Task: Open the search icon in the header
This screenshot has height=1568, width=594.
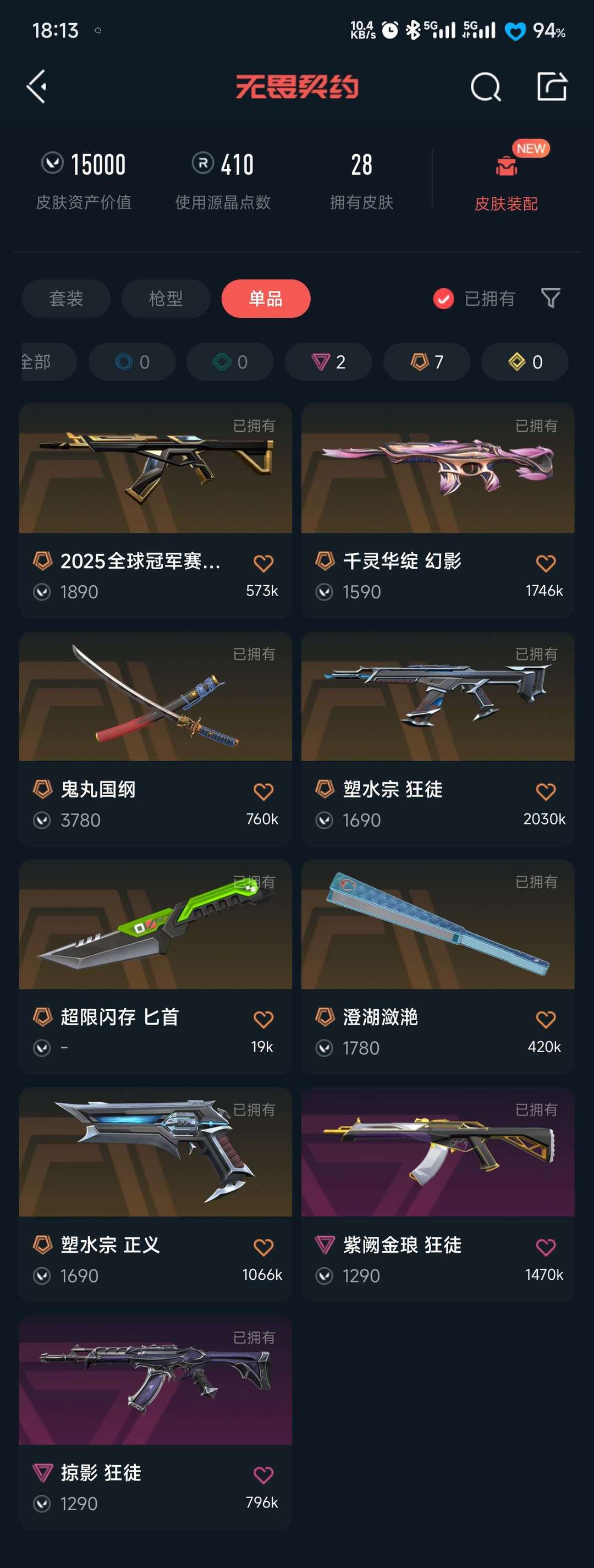Action: (485, 87)
